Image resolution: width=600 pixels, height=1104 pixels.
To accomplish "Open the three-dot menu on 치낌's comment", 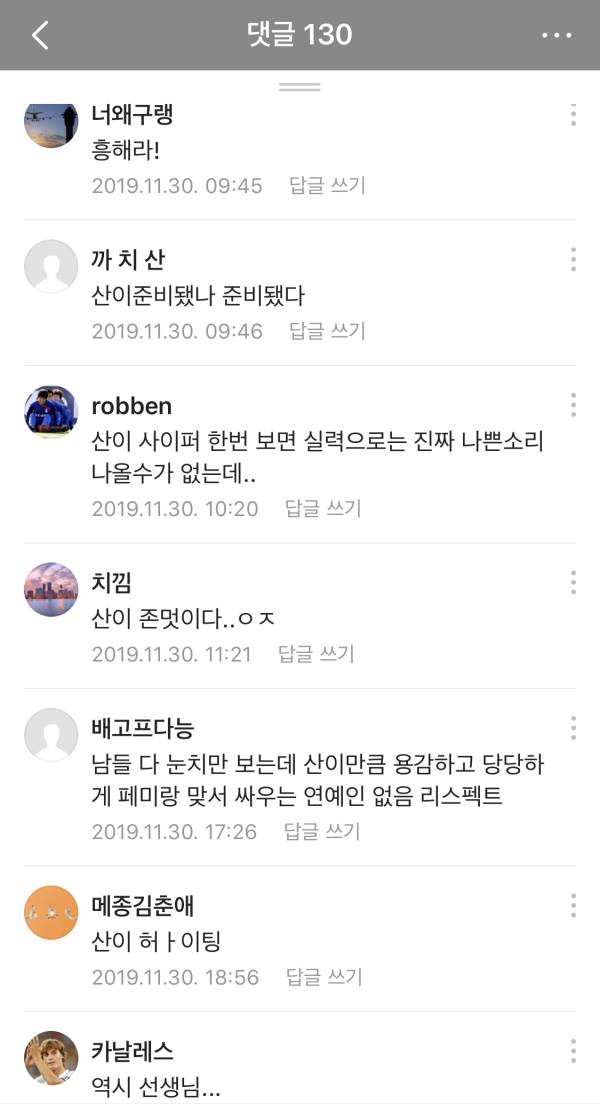I will tap(573, 582).
